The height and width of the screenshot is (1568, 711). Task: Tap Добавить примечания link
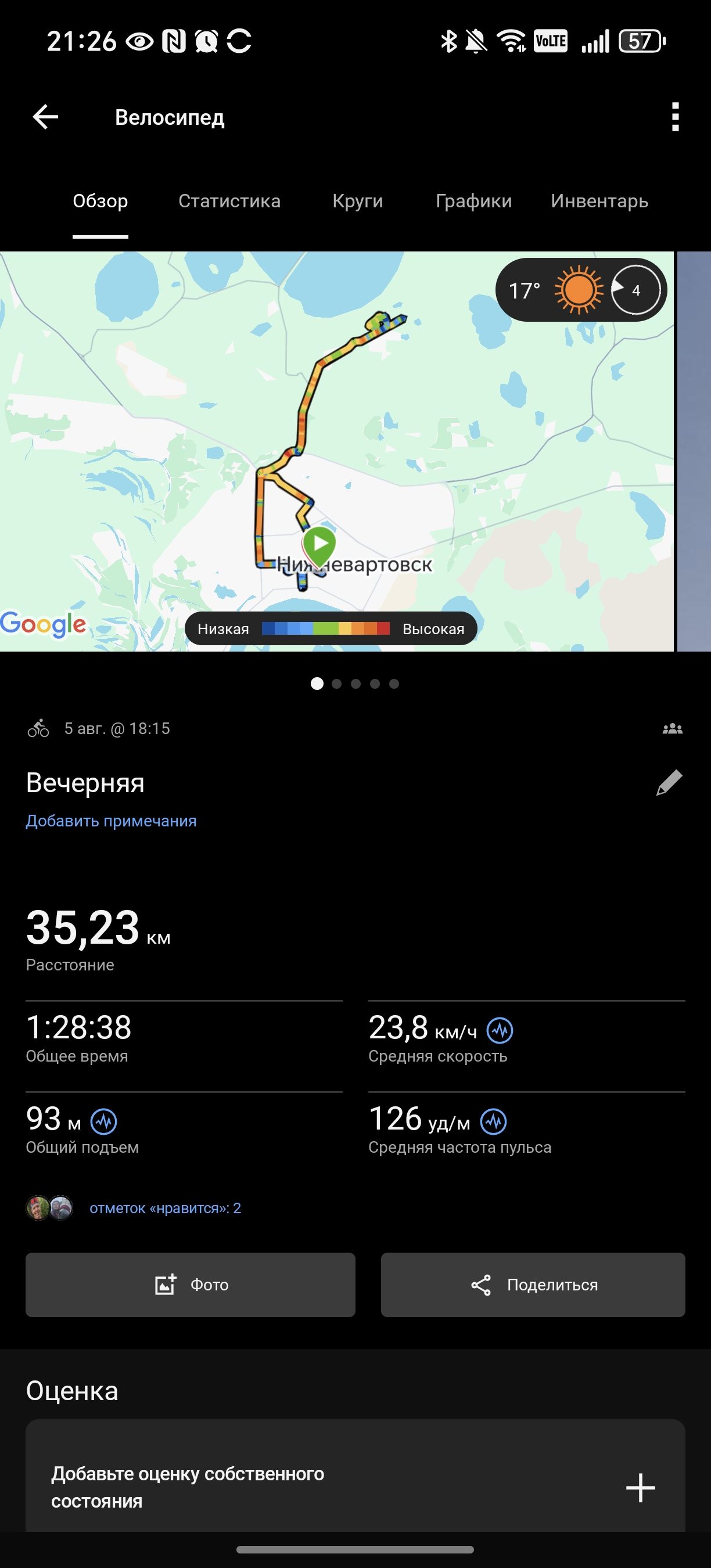tap(111, 821)
